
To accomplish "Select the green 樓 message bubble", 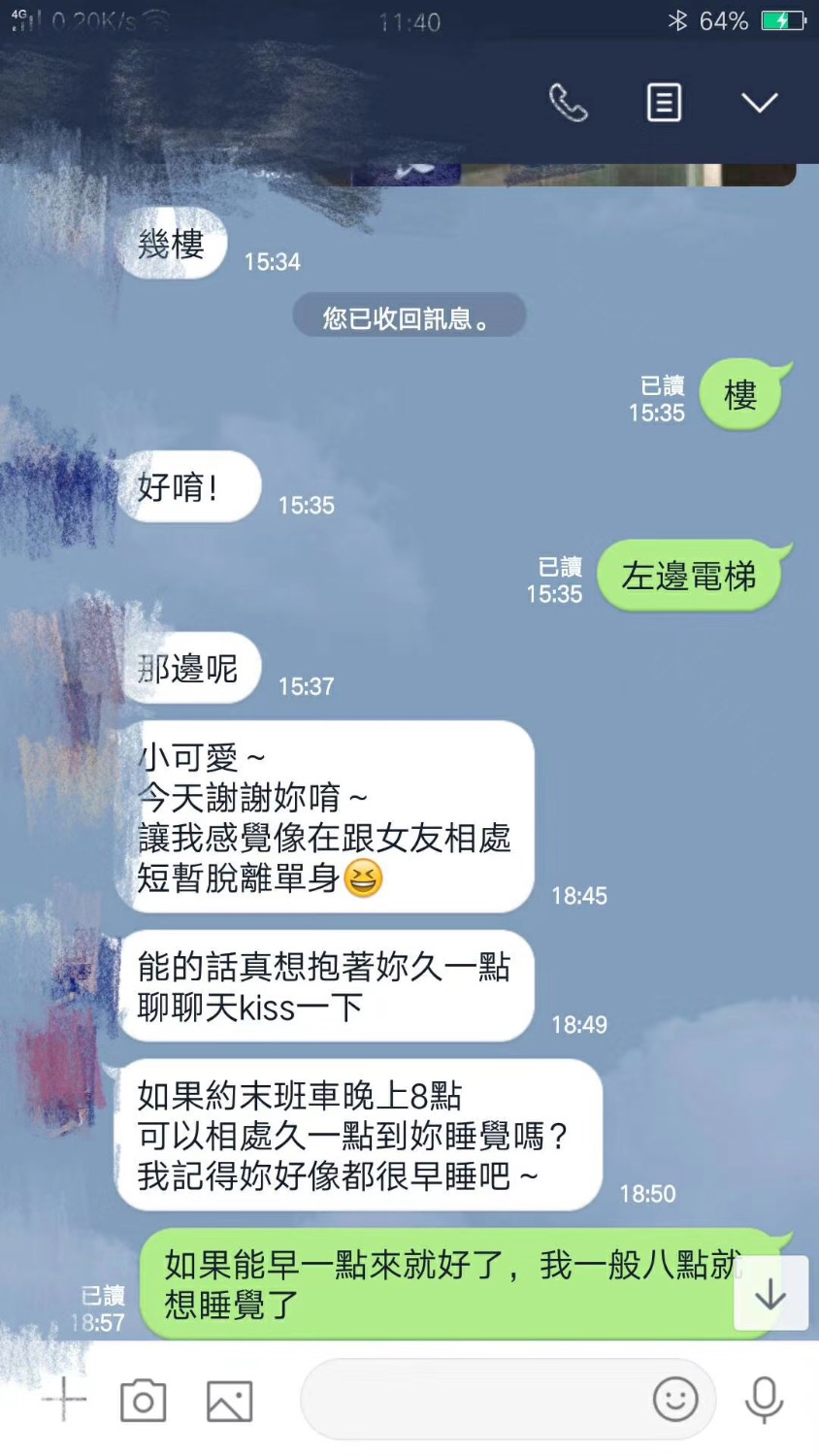I will tap(742, 393).
